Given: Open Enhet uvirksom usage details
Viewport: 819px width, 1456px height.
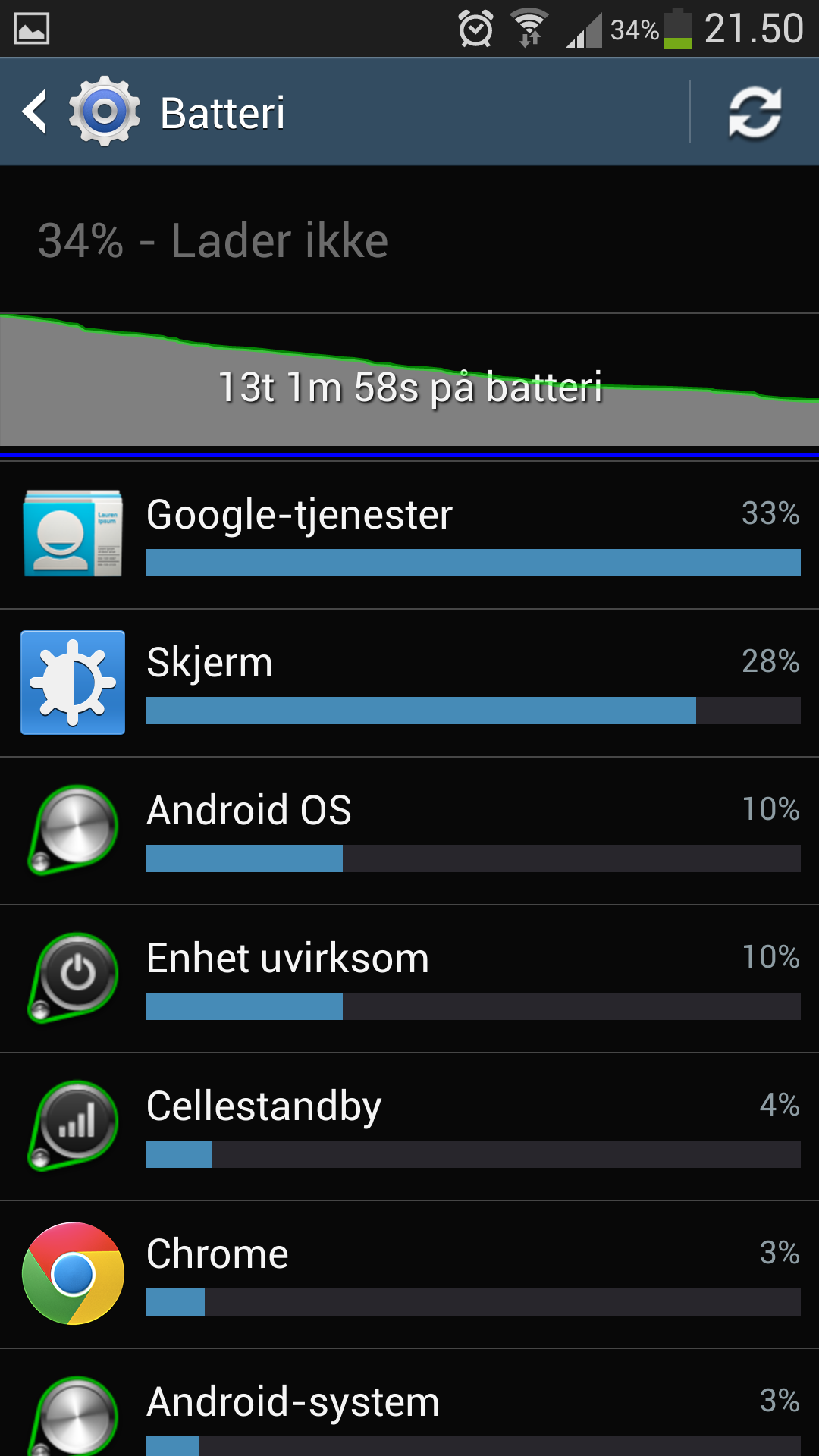Looking at the screenshot, I should (409, 979).
